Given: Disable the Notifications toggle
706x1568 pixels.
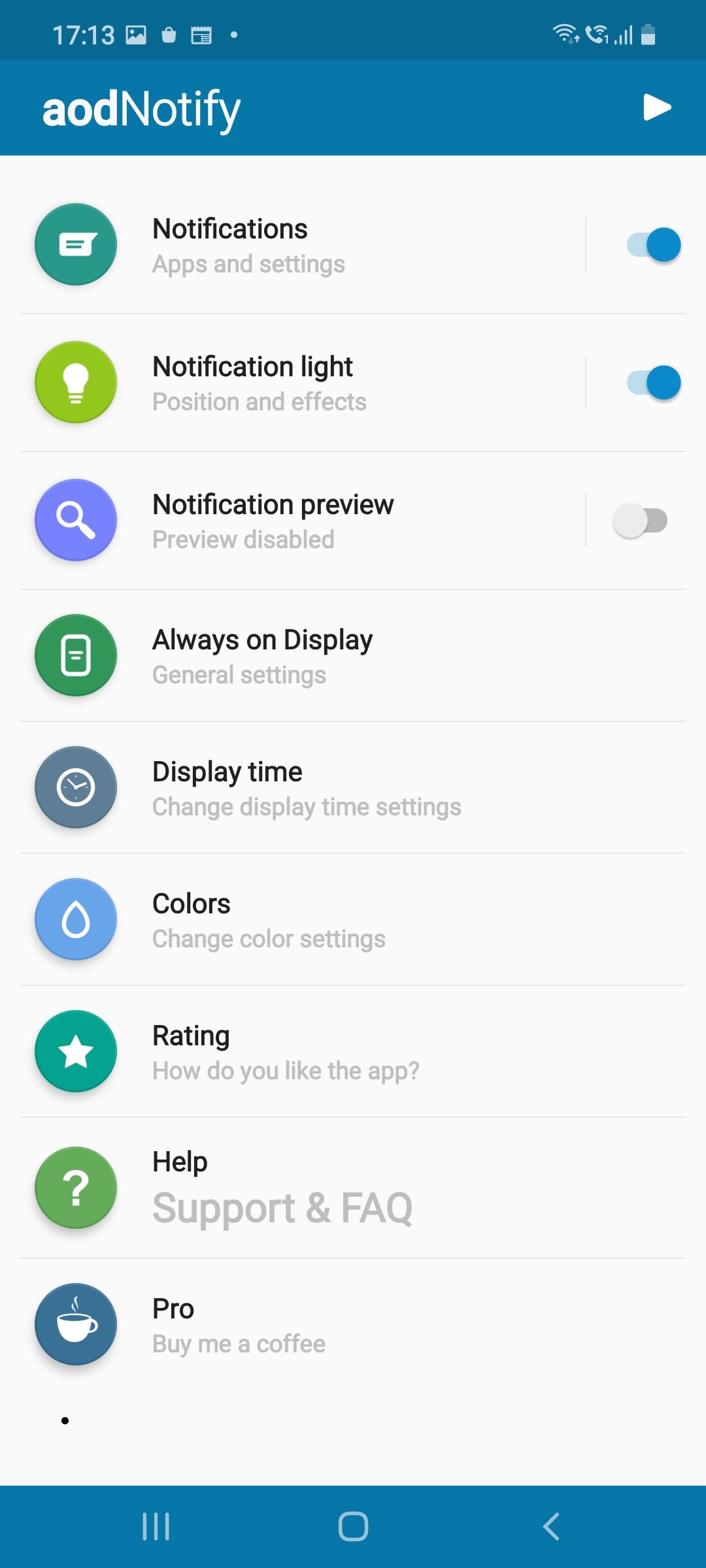Looking at the screenshot, I should (x=647, y=244).
